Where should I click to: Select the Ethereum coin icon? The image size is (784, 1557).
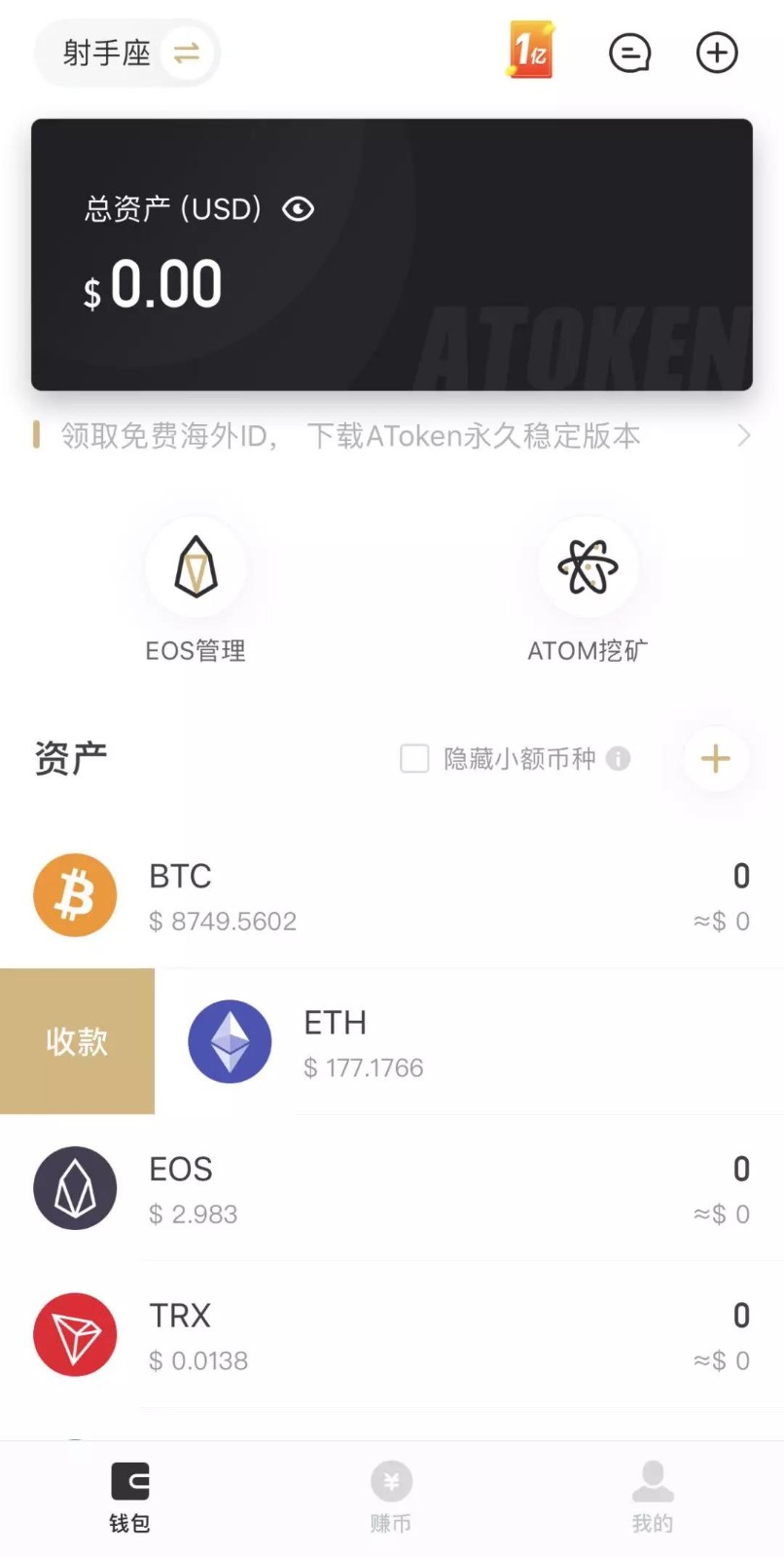tap(230, 1041)
